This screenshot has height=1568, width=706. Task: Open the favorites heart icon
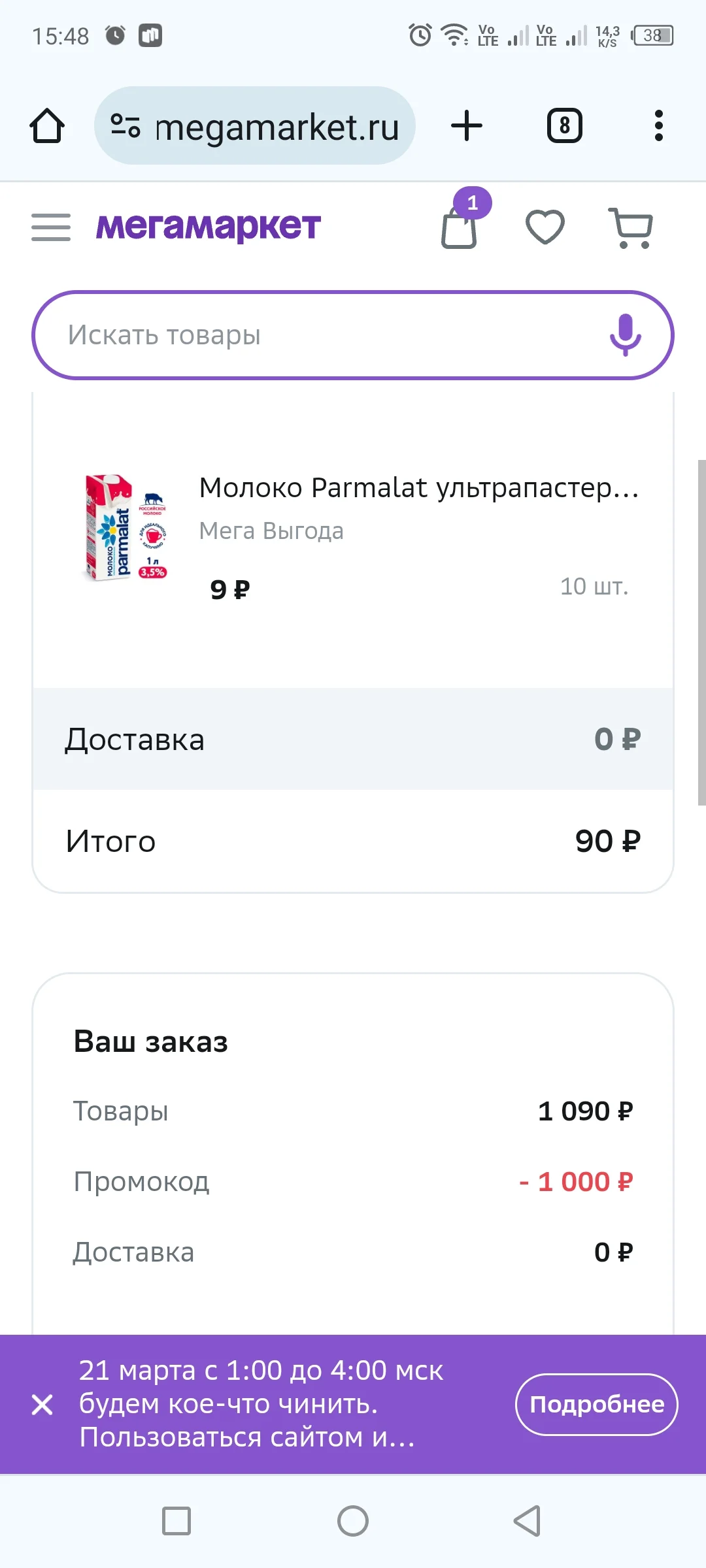[x=546, y=227]
